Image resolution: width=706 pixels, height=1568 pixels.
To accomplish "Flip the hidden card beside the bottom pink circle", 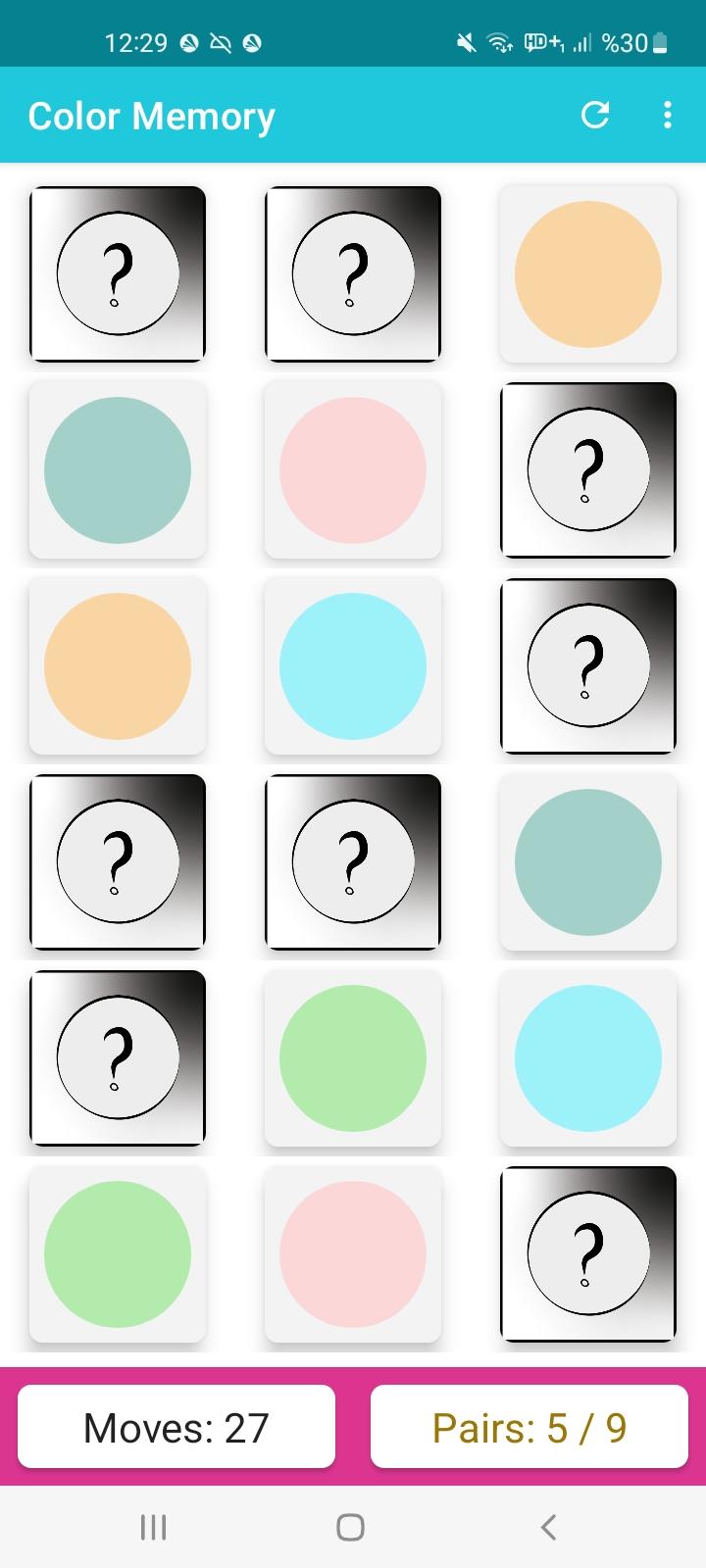I will pos(588,1254).
